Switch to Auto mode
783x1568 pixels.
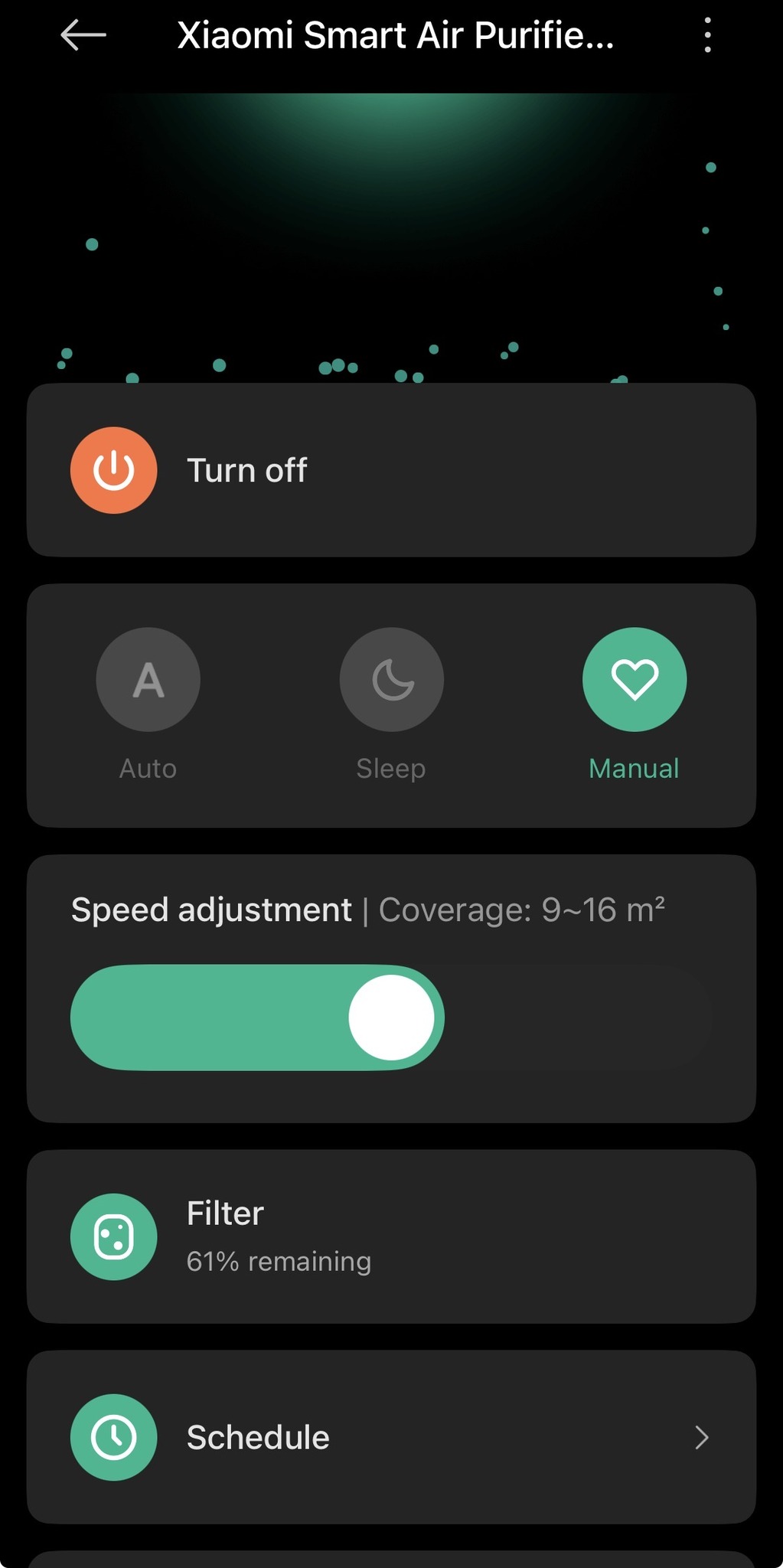(148, 680)
